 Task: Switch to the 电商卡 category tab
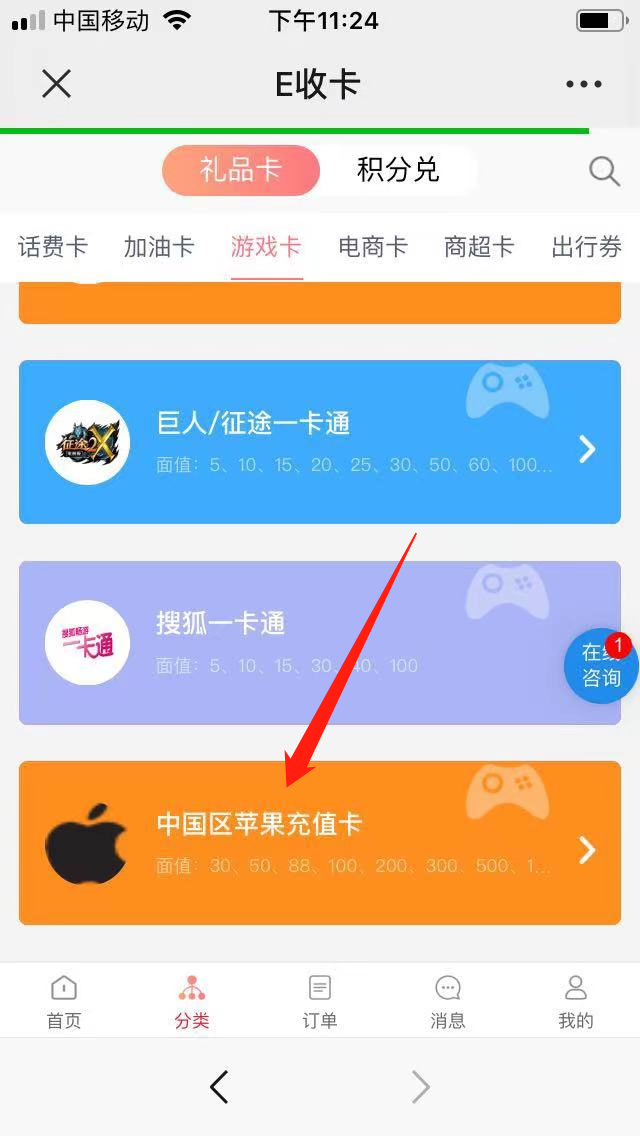coord(373,247)
